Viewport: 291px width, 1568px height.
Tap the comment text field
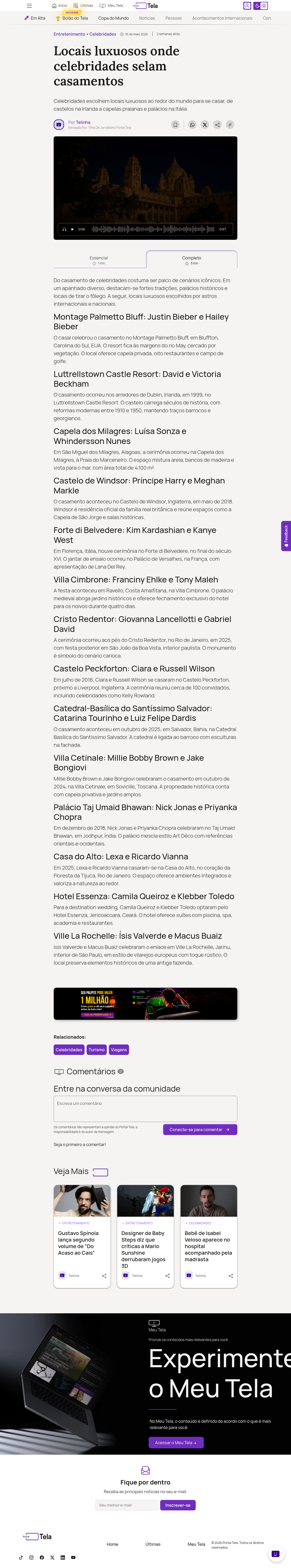point(145,1108)
